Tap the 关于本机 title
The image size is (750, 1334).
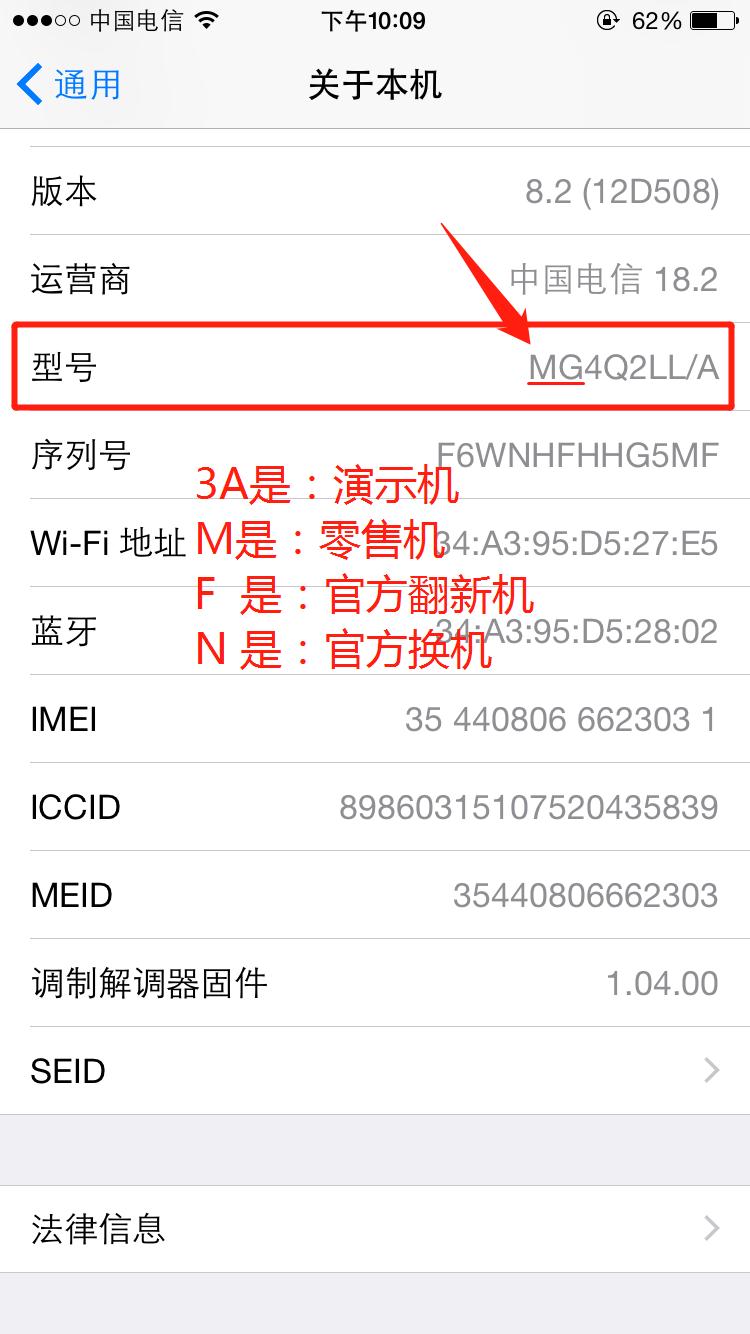coord(375,85)
